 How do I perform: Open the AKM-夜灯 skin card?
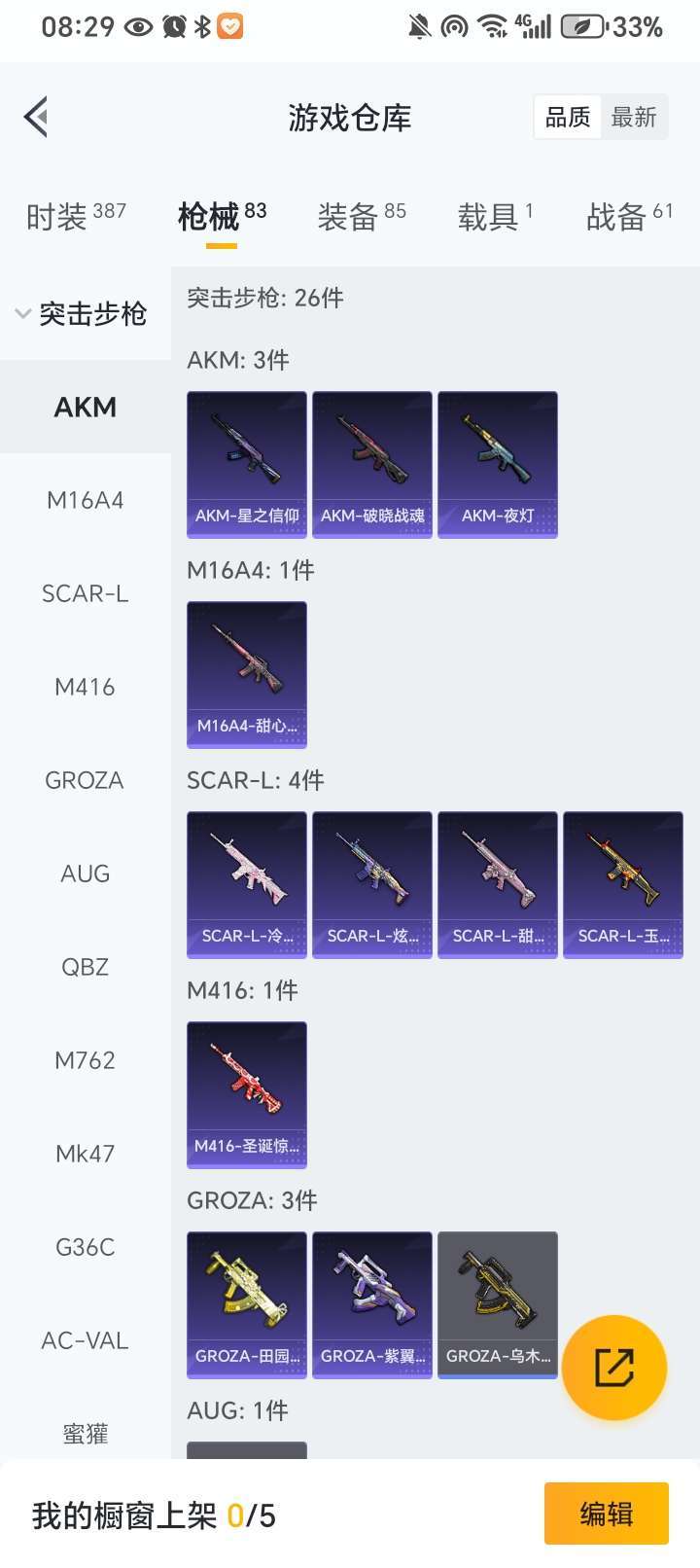[498, 465]
